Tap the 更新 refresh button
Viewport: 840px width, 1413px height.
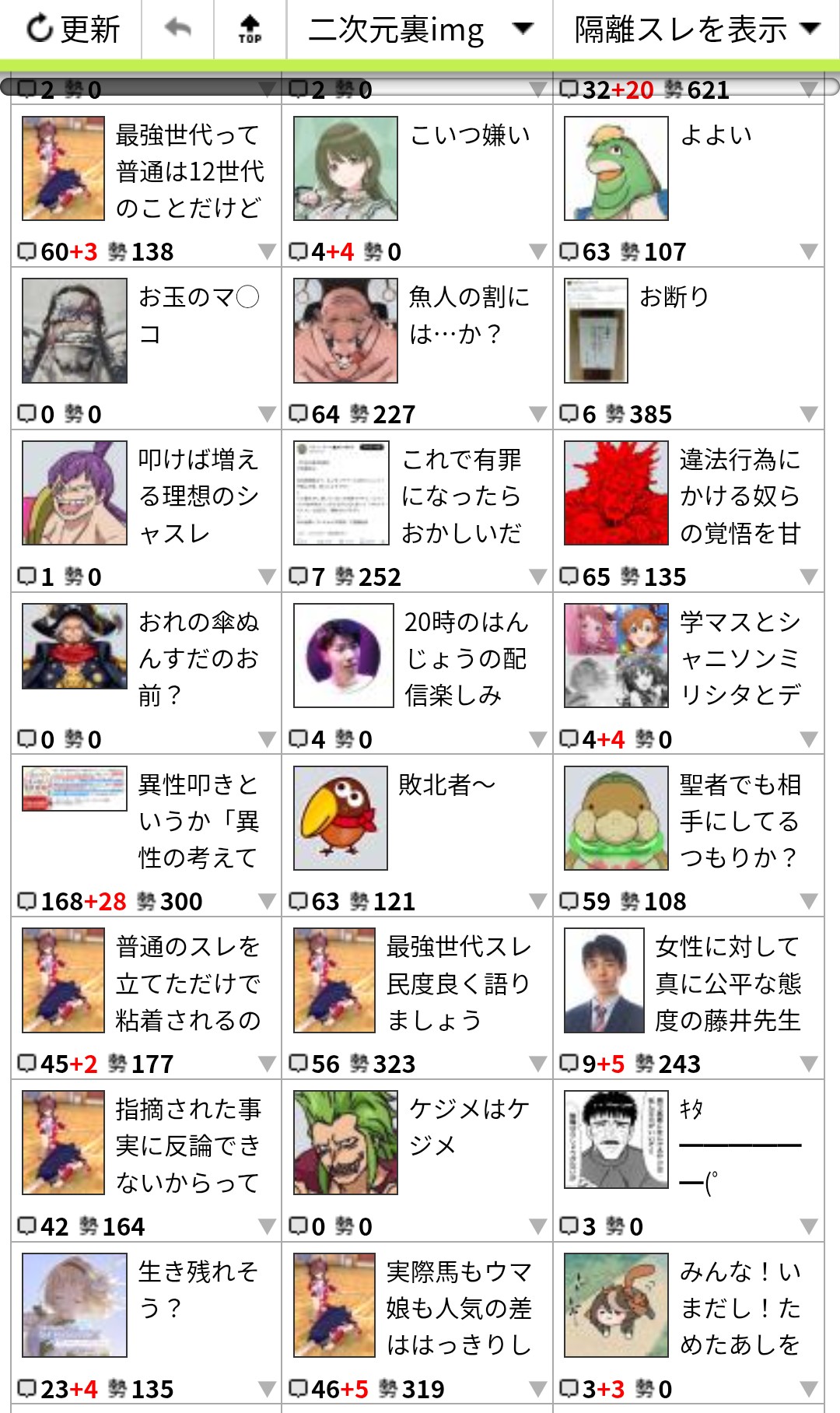(x=72, y=30)
